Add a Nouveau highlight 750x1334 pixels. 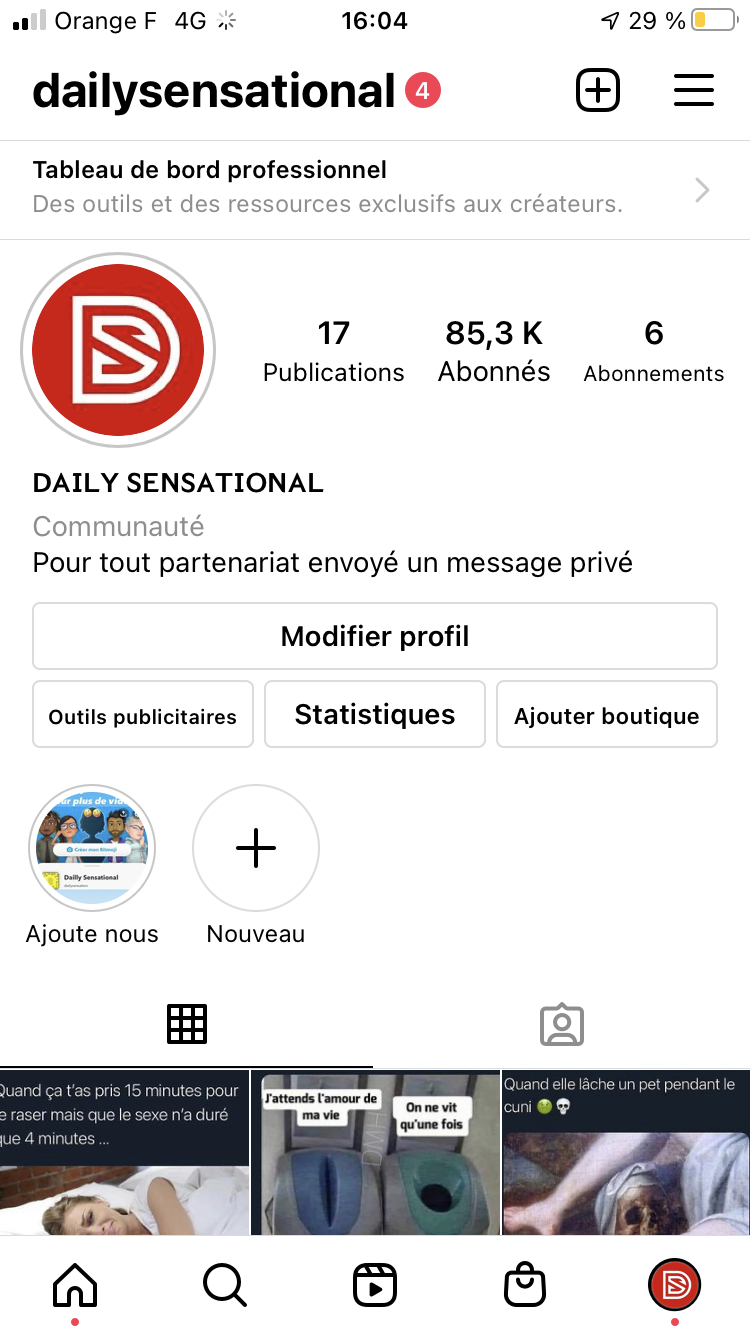coord(256,848)
